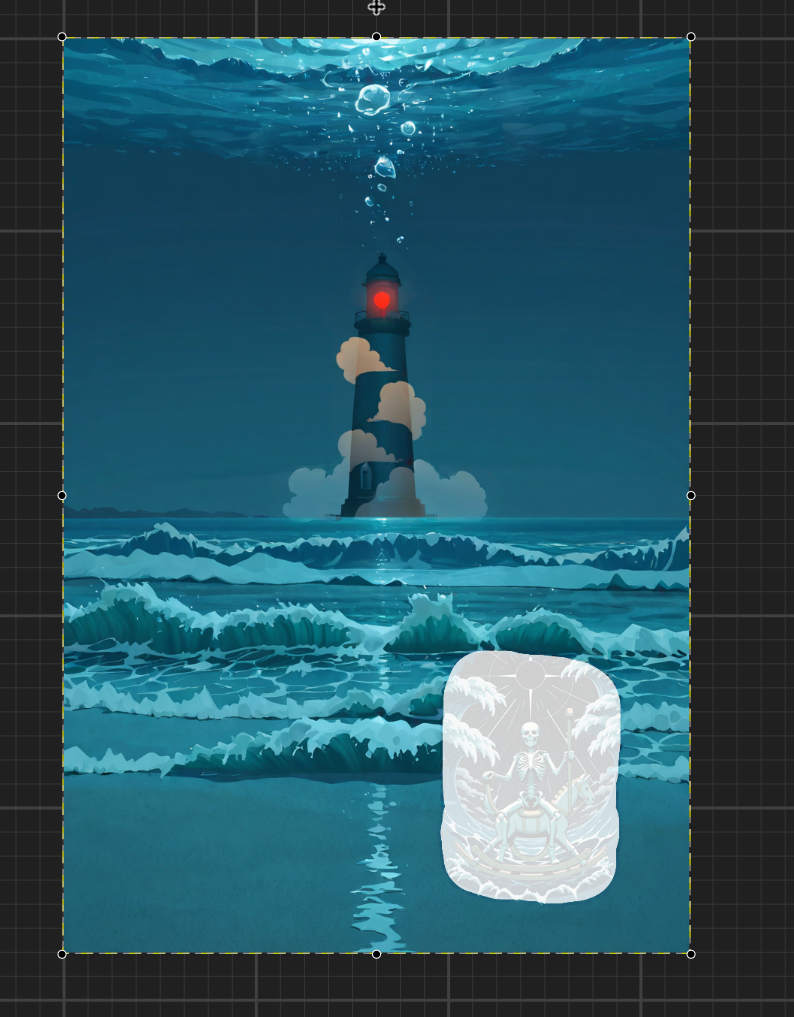Select the skeleton sticker layer

tap(531, 777)
